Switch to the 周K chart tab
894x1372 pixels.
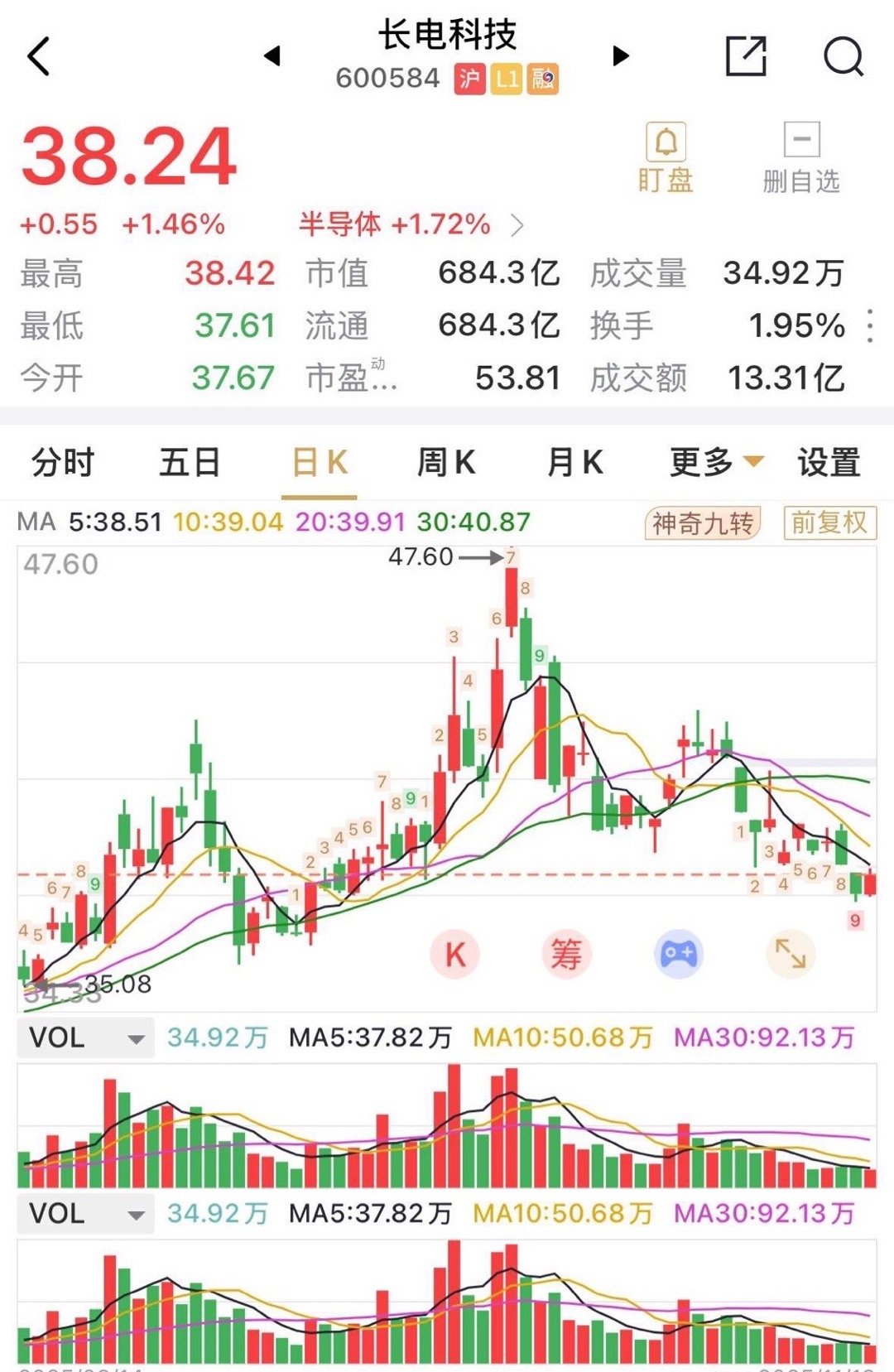point(446,462)
